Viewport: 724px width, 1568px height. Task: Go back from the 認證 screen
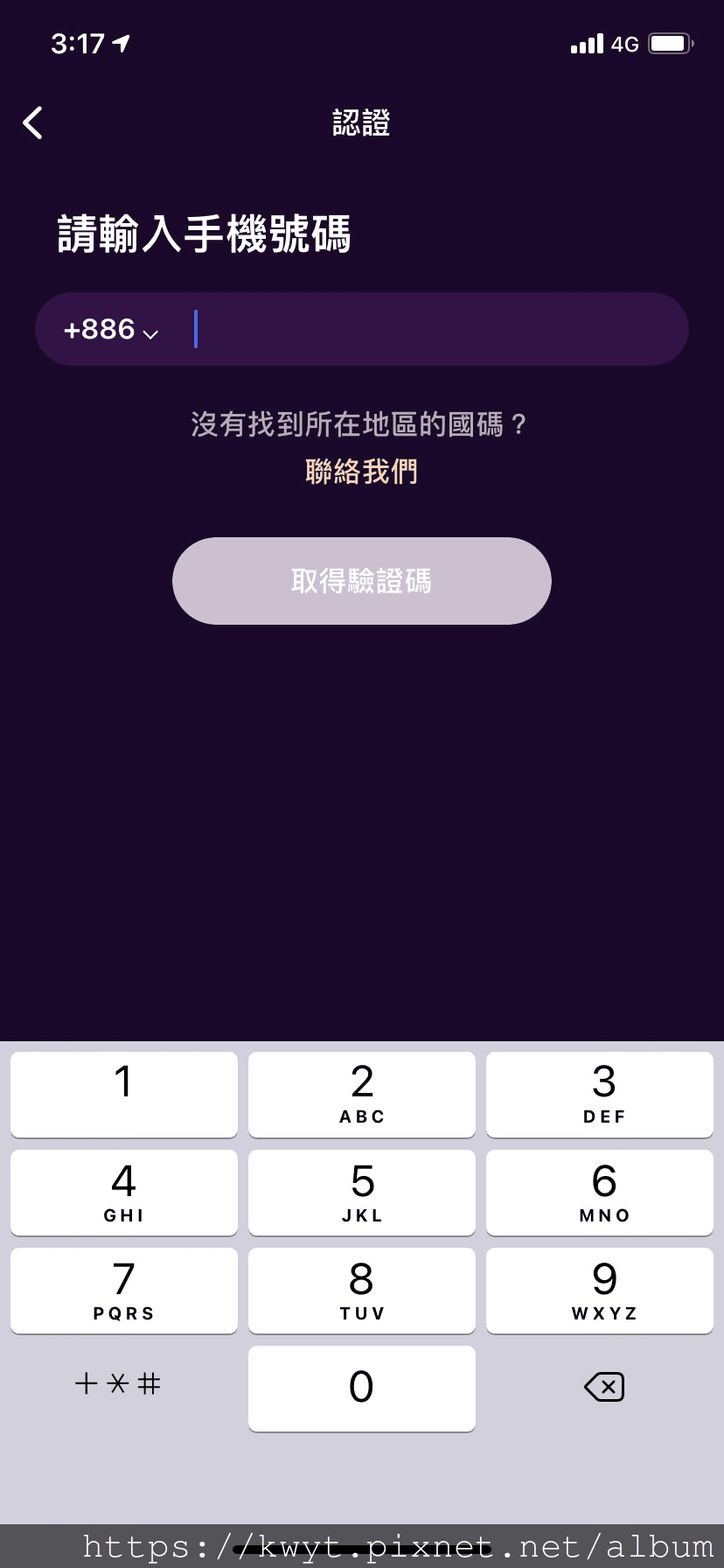tap(33, 123)
